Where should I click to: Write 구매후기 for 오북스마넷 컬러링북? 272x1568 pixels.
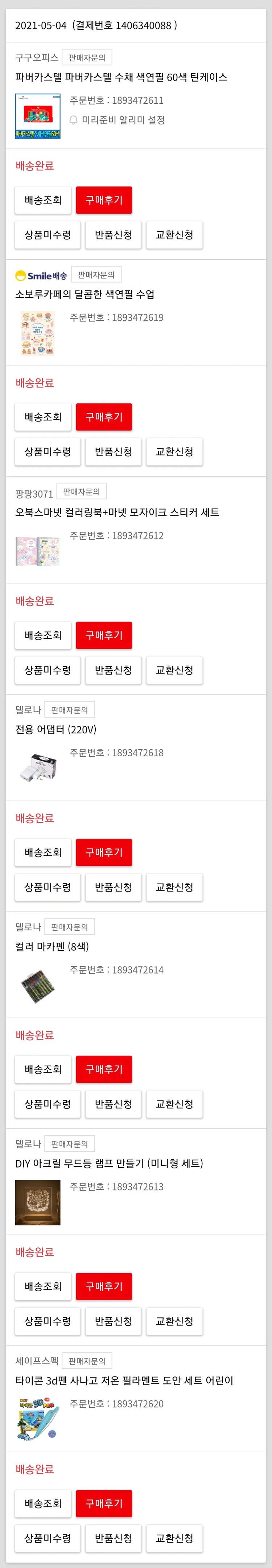pyautogui.click(x=104, y=635)
